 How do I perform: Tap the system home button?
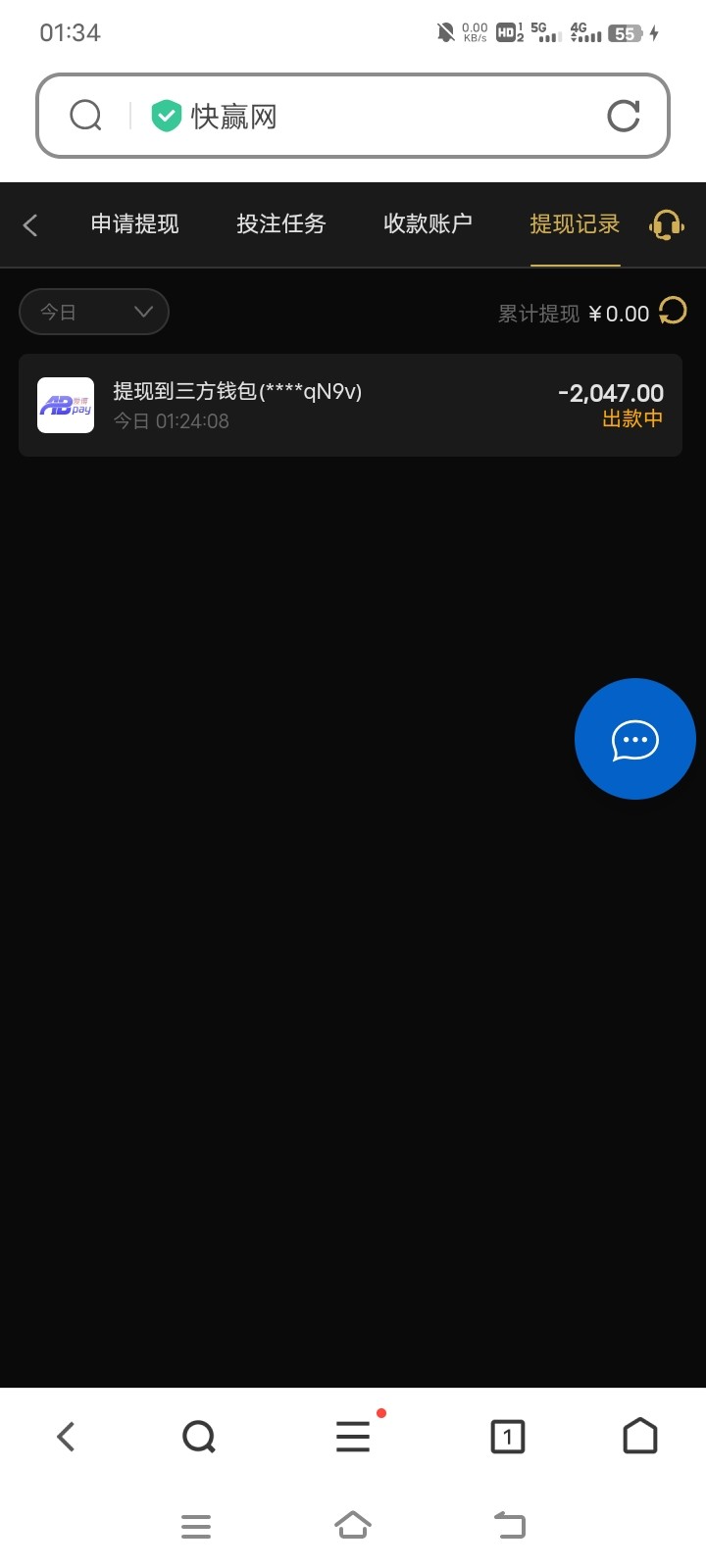353,1525
